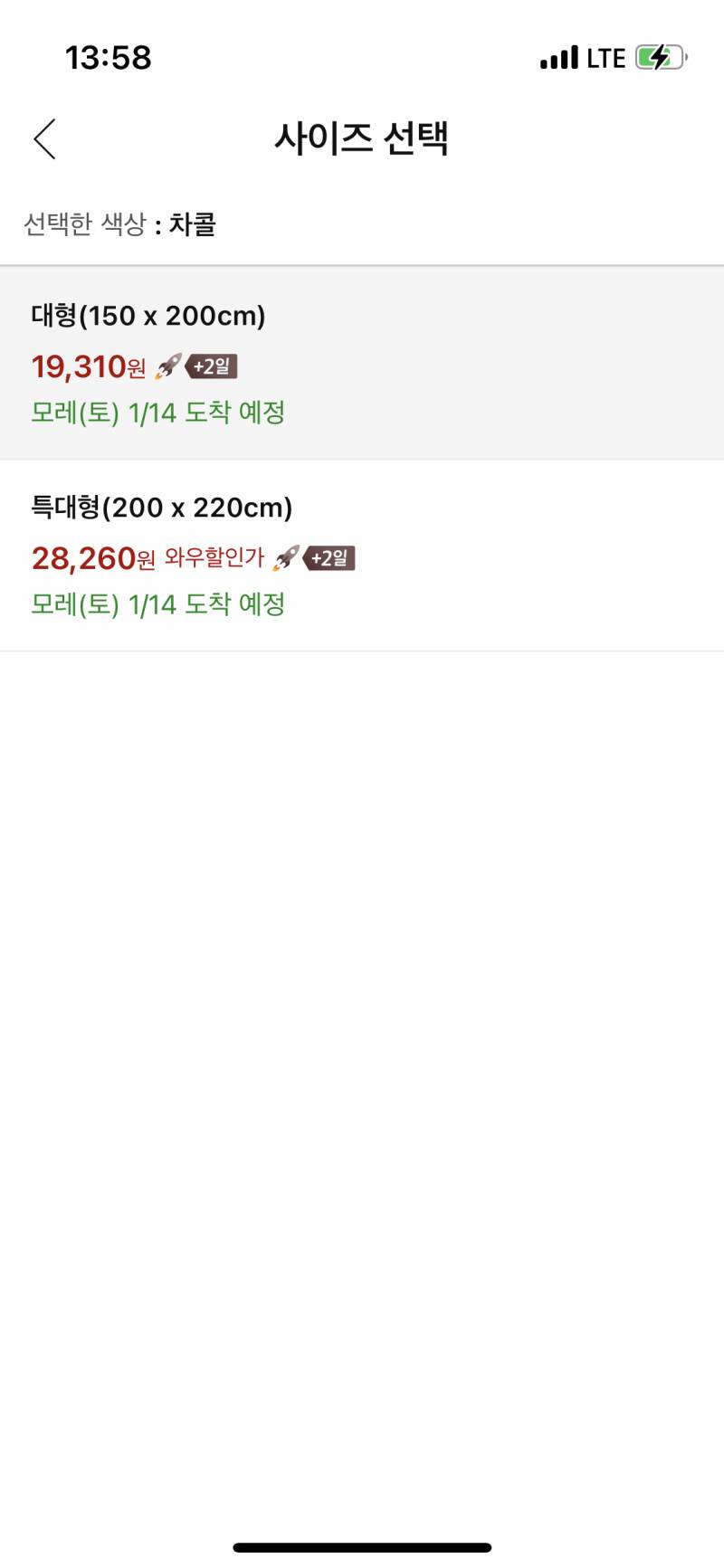
Task: Select the 대형(150 x 200cm) size option
Action: click(x=362, y=364)
